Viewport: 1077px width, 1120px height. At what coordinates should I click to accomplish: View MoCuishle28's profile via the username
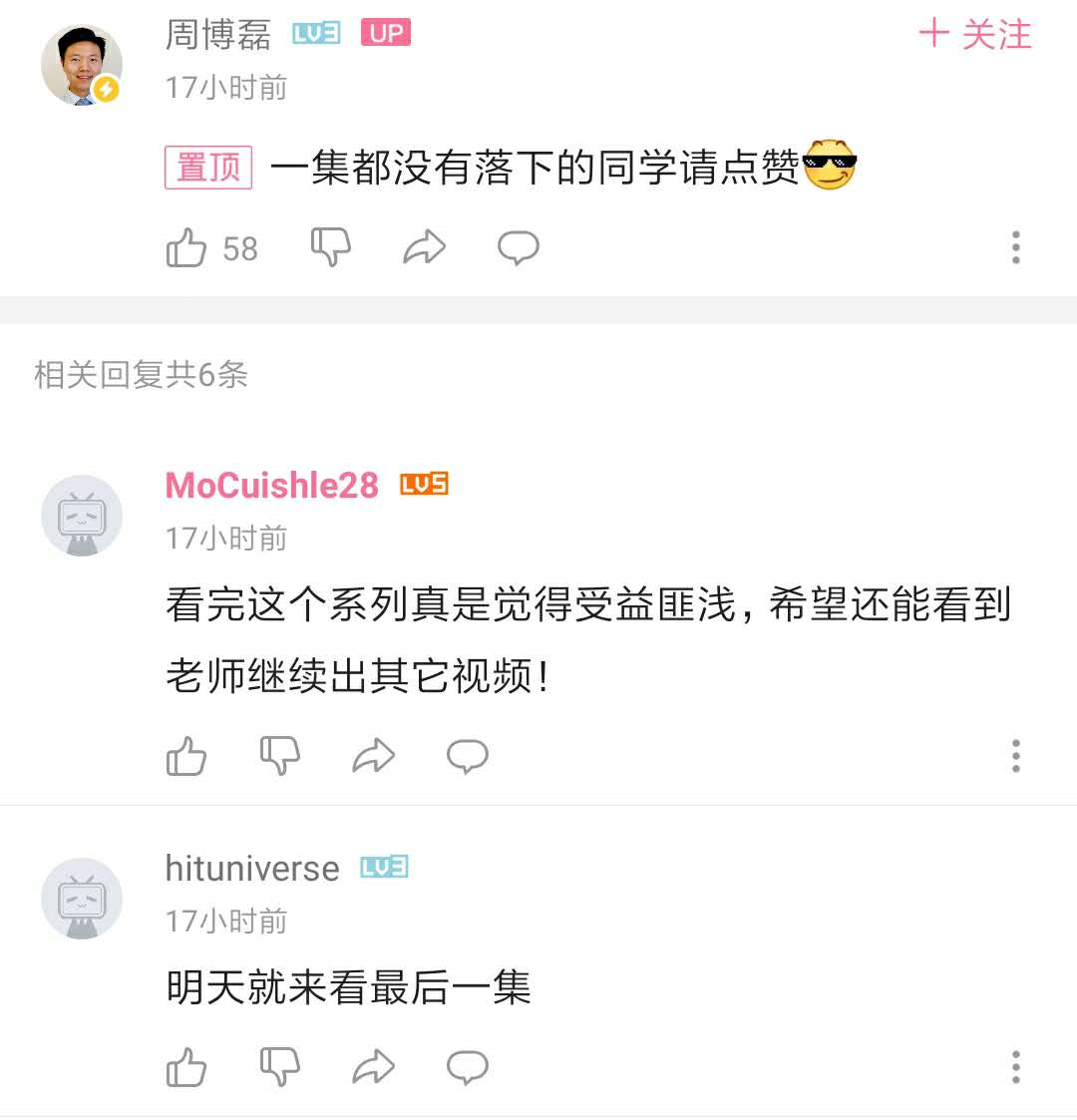click(271, 486)
